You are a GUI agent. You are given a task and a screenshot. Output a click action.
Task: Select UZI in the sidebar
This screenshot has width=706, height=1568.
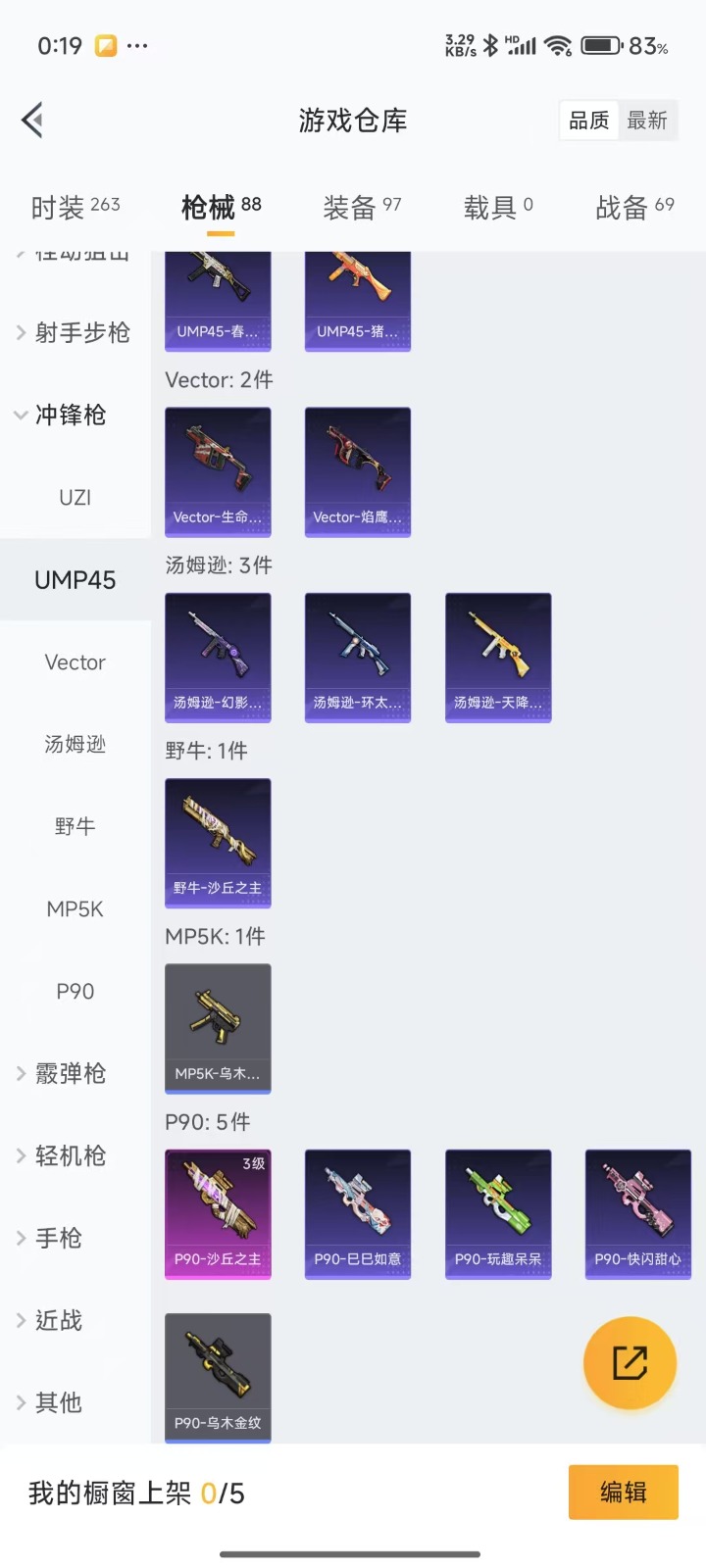coord(75,497)
